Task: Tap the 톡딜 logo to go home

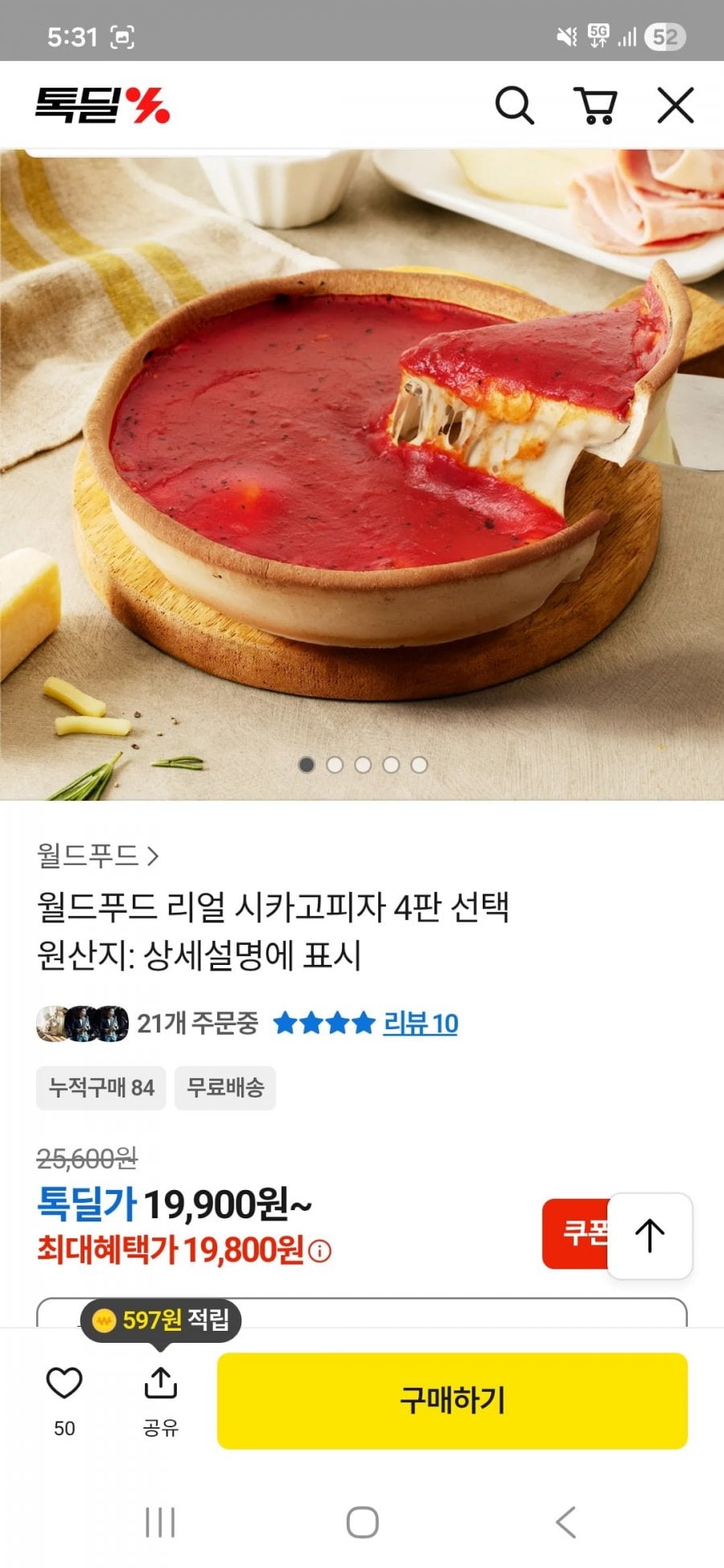Action: pos(102,105)
